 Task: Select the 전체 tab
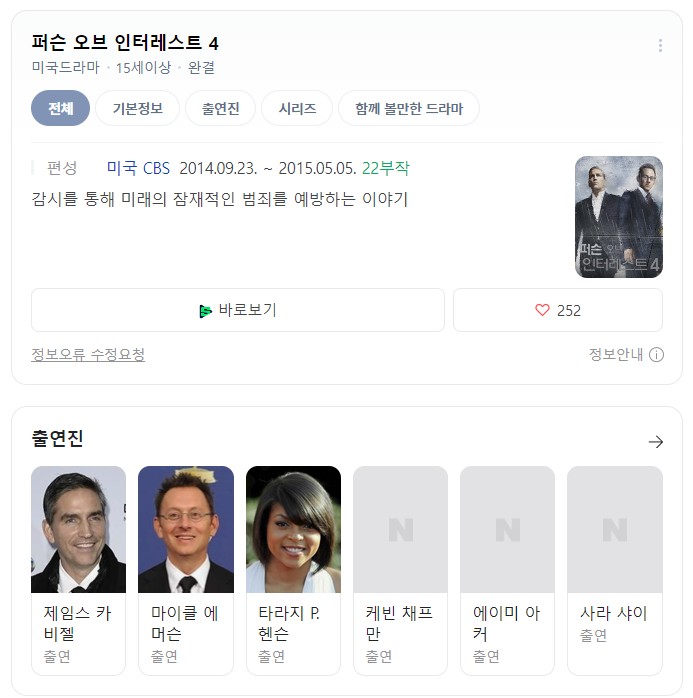(60, 108)
